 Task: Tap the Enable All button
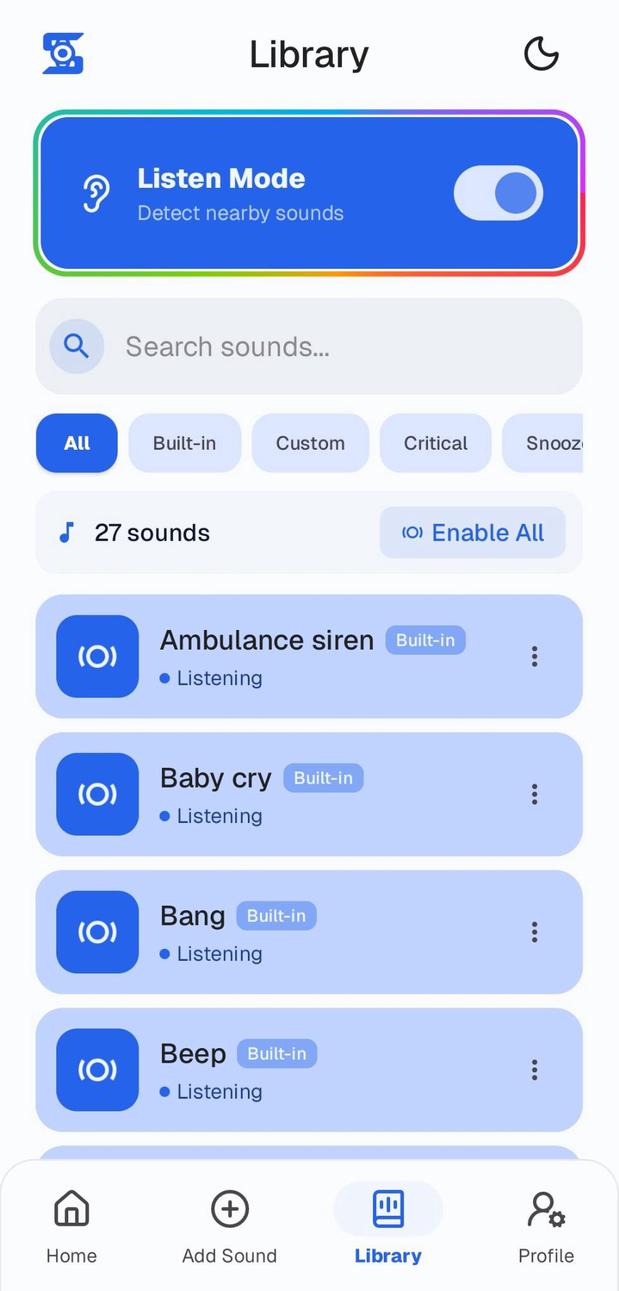[472, 533]
